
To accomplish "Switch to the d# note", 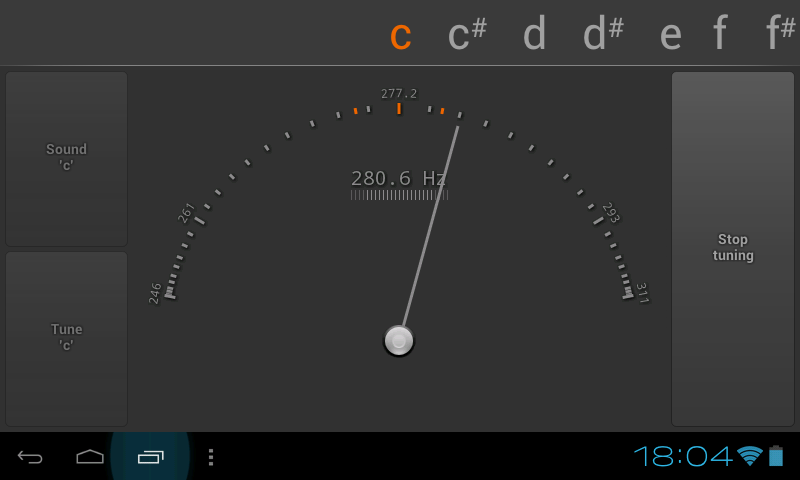I will pyautogui.click(x=603, y=35).
